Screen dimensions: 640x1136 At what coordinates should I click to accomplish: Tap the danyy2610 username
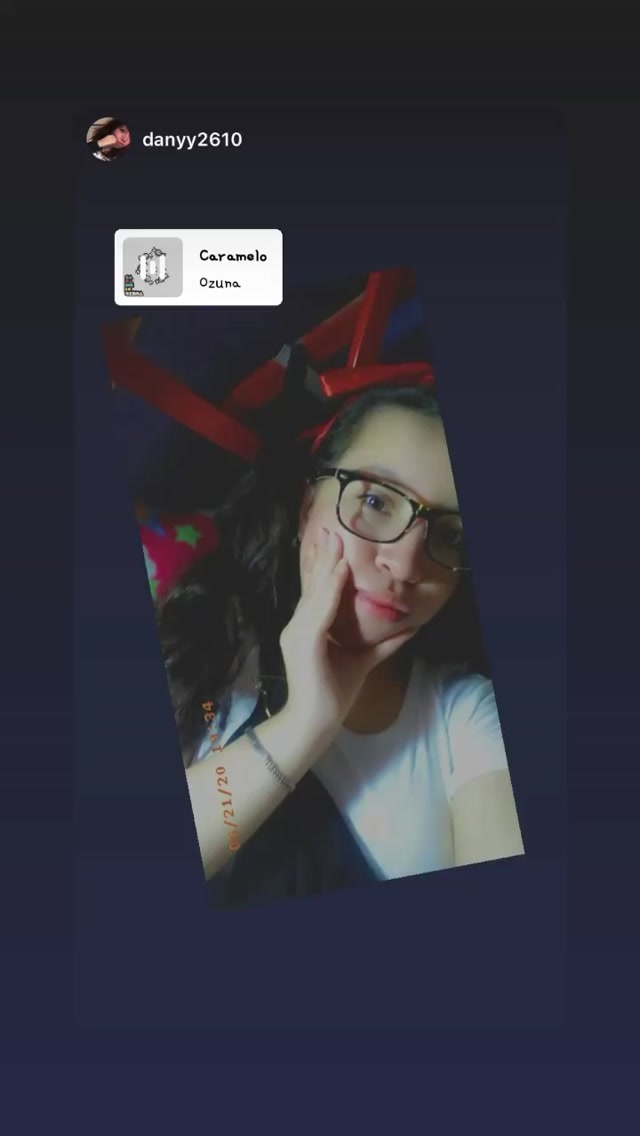click(192, 140)
